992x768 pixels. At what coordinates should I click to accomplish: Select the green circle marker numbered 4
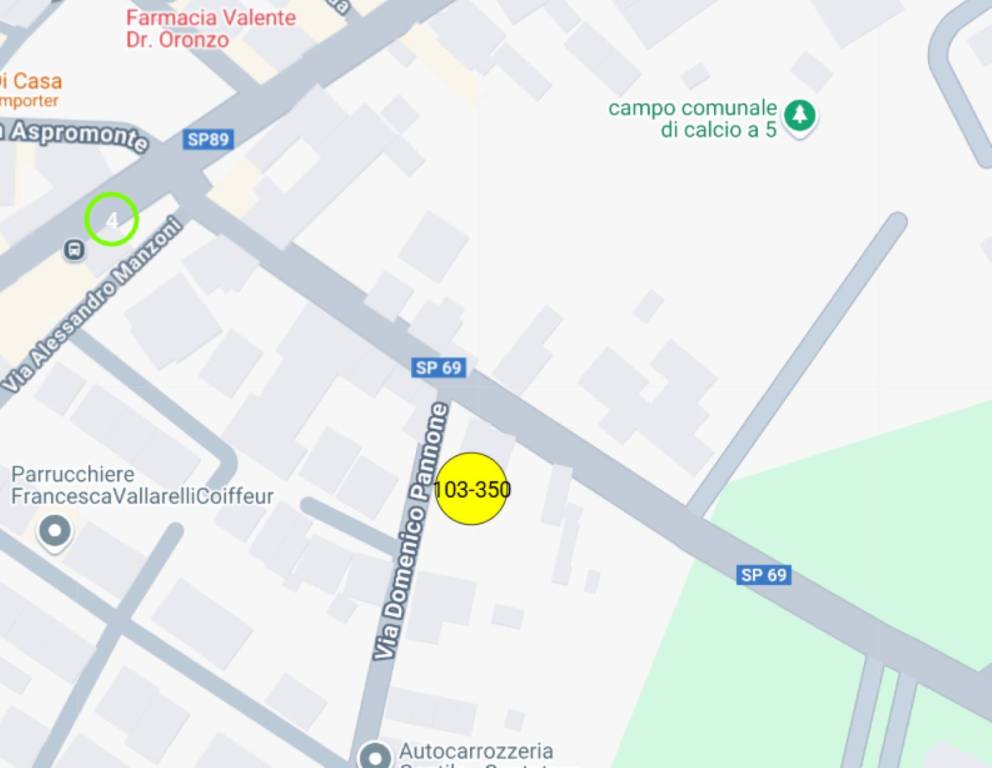coord(111,219)
